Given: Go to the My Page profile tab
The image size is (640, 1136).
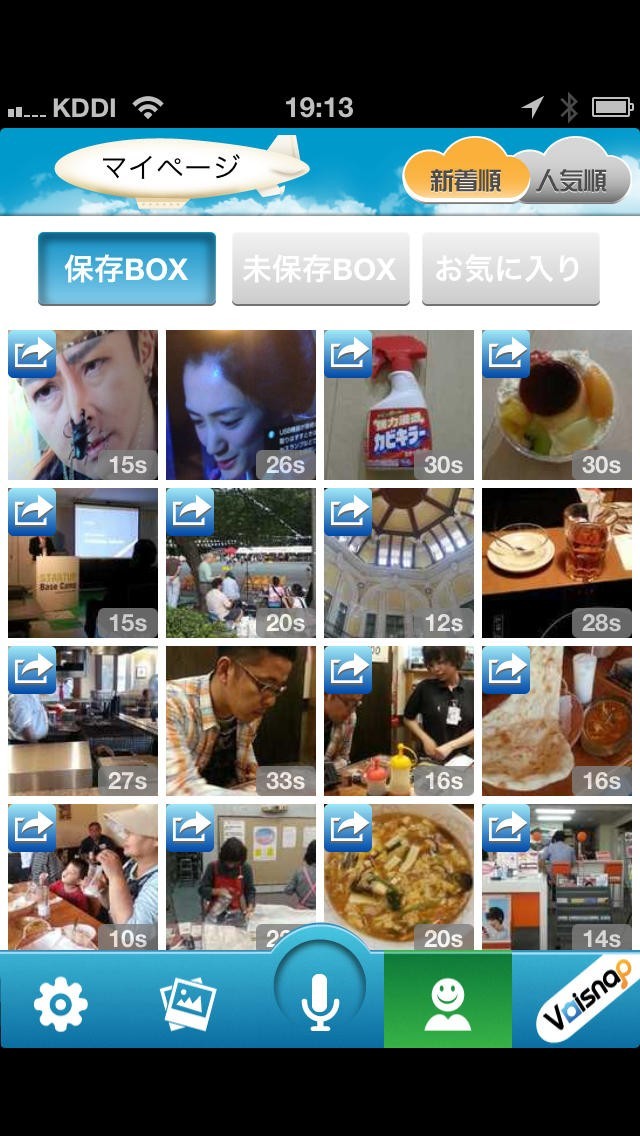Looking at the screenshot, I should [x=447, y=1002].
